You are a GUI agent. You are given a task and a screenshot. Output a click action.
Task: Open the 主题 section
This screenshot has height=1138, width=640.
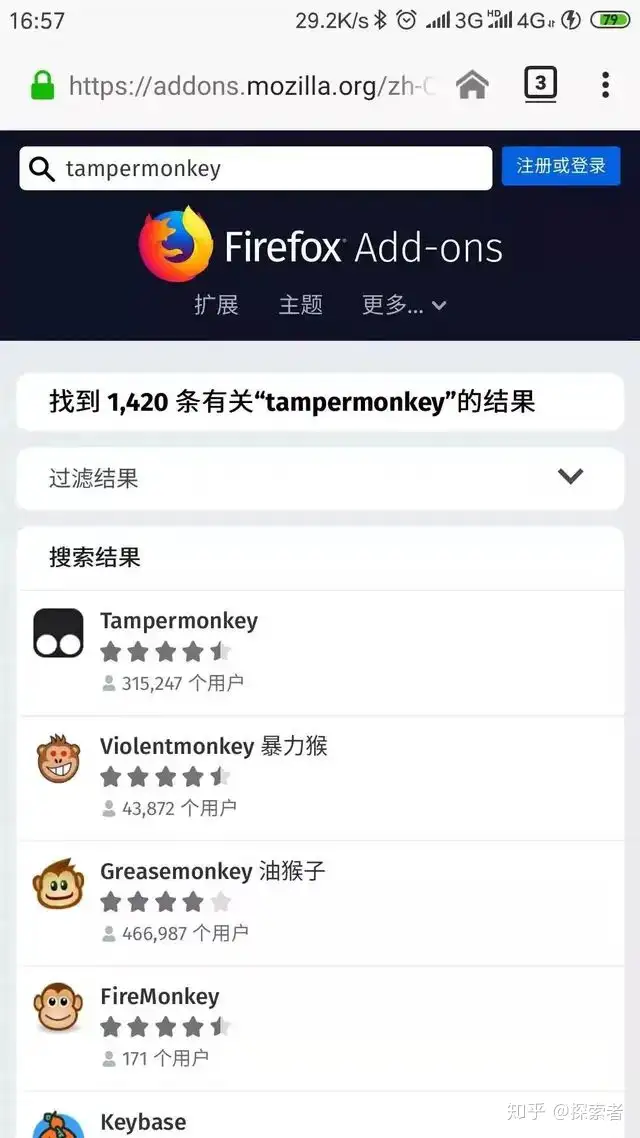[300, 305]
